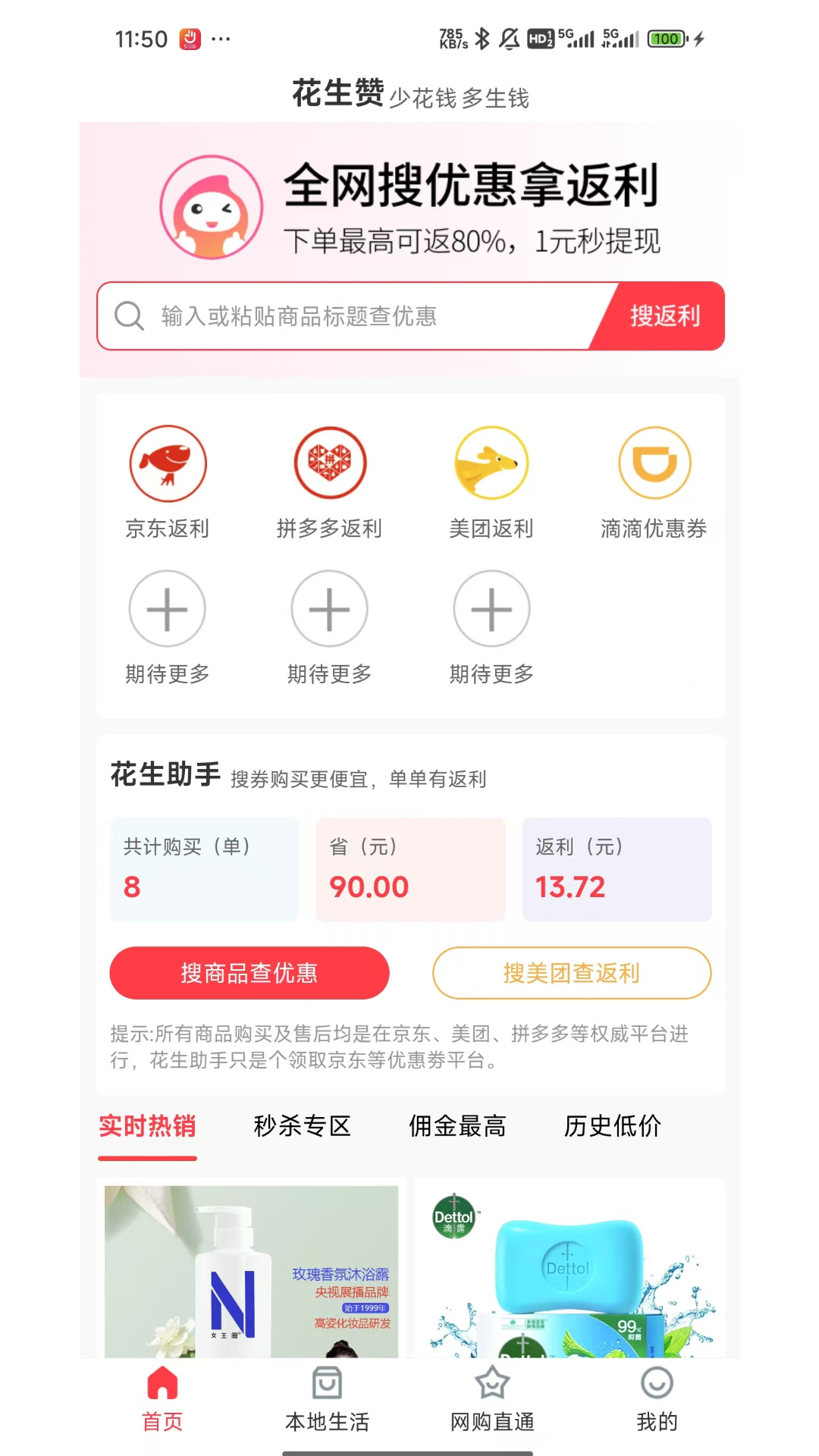Open the 京东返利 (JD rebate) icon

pyautogui.click(x=168, y=464)
